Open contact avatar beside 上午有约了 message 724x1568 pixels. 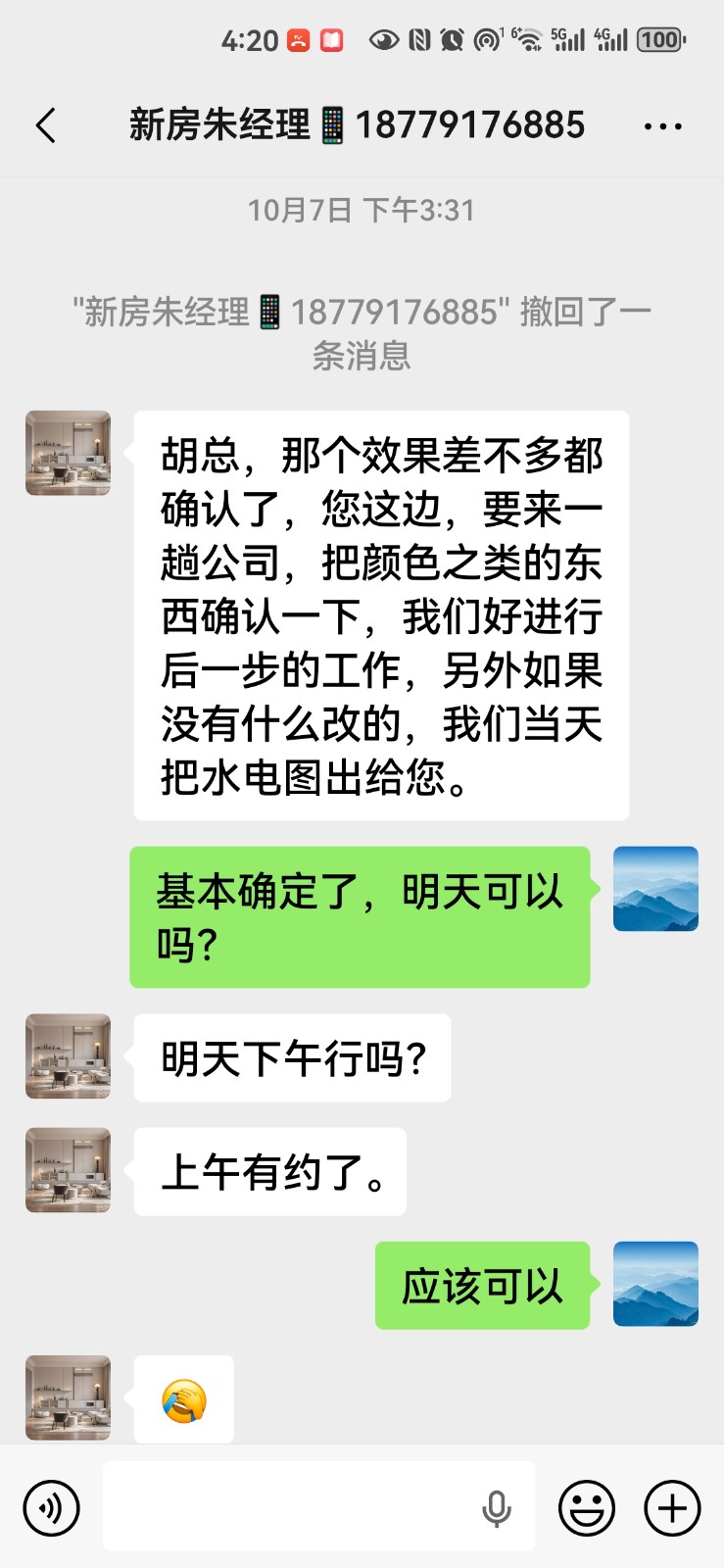68,1170
